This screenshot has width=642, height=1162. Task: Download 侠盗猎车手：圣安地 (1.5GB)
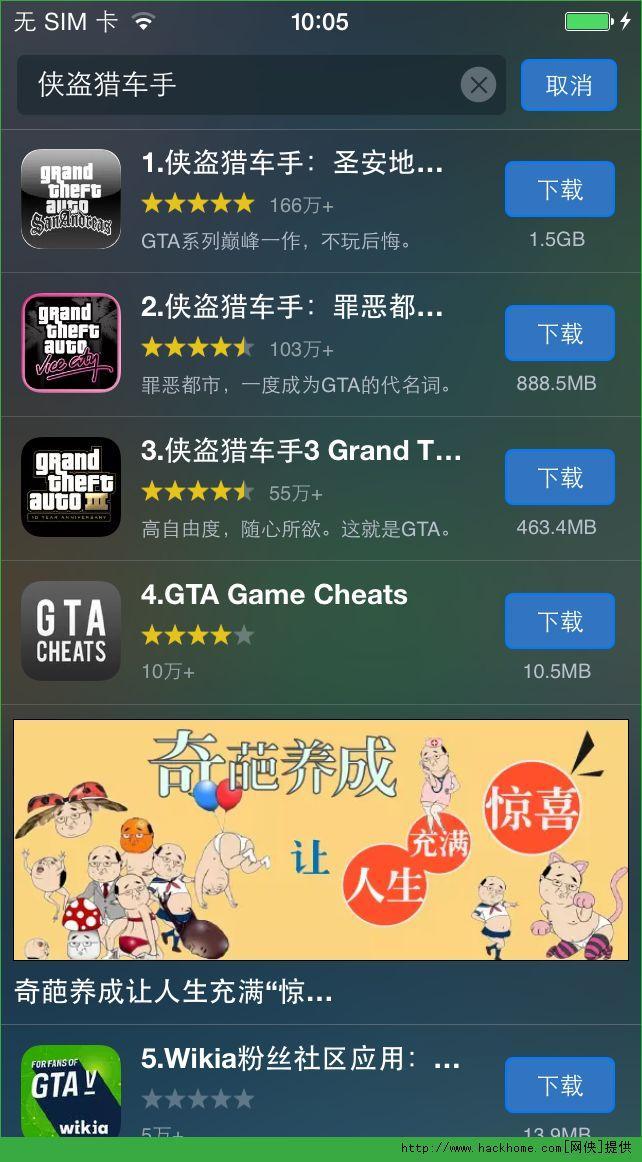pyautogui.click(x=559, y=189)
